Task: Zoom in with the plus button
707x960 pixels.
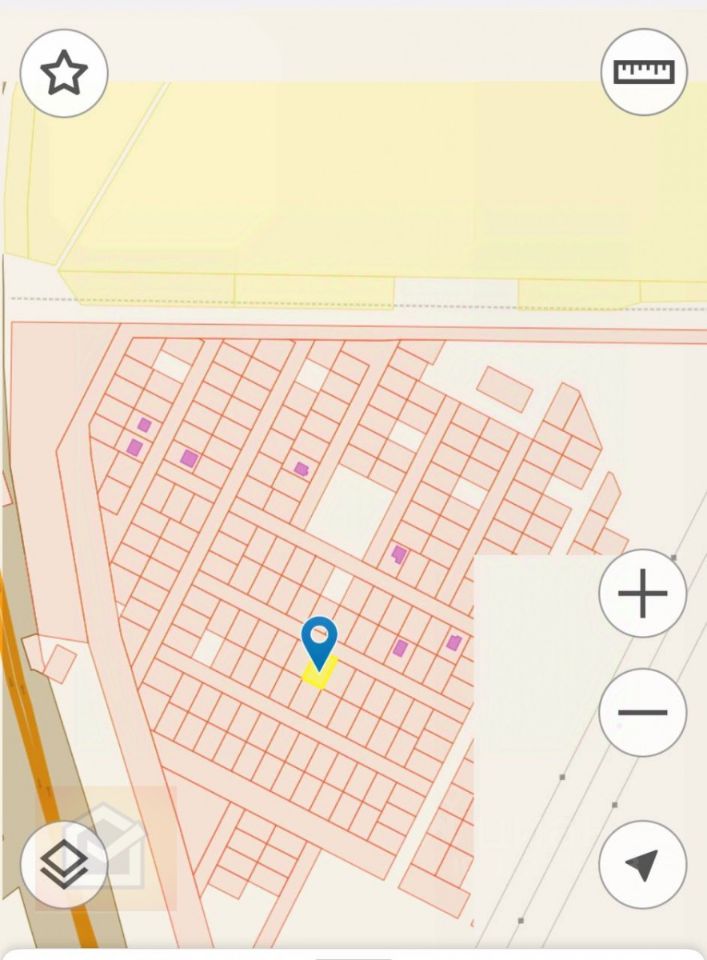Action: [642, 594]
